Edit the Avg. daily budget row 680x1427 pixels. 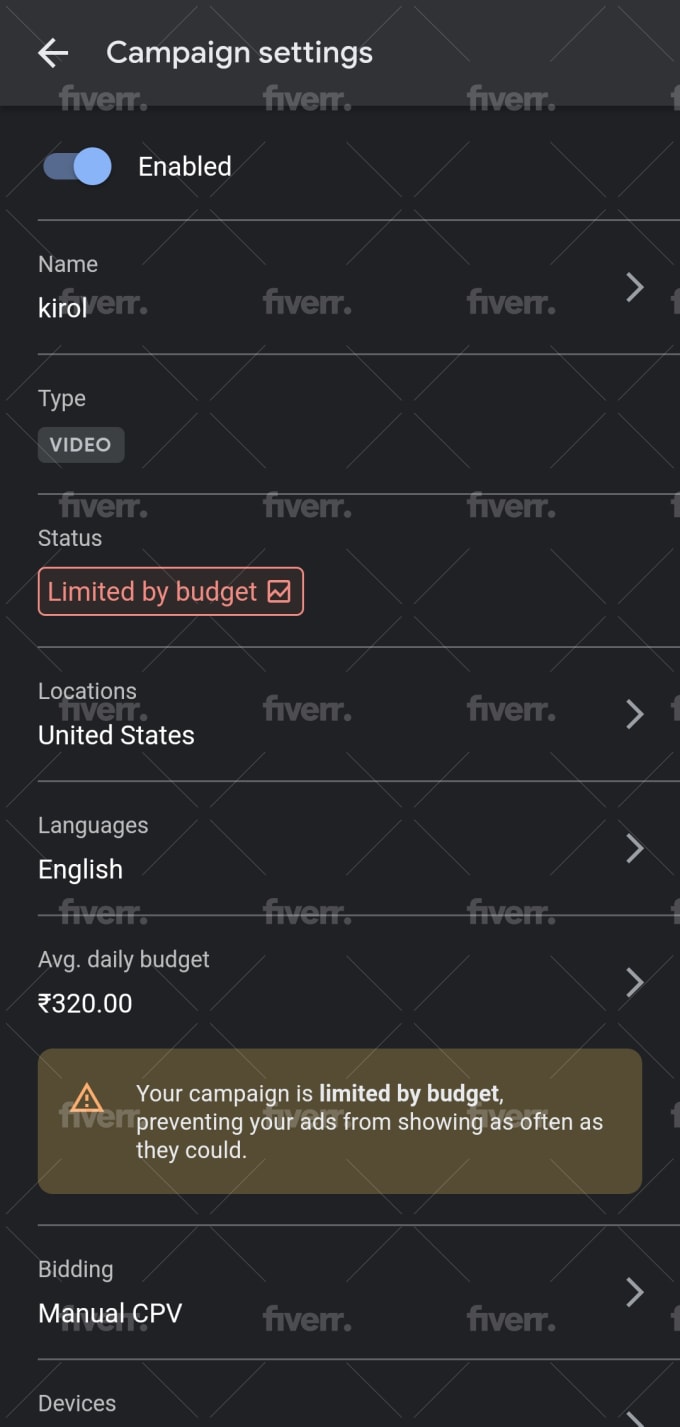[340, 982]
